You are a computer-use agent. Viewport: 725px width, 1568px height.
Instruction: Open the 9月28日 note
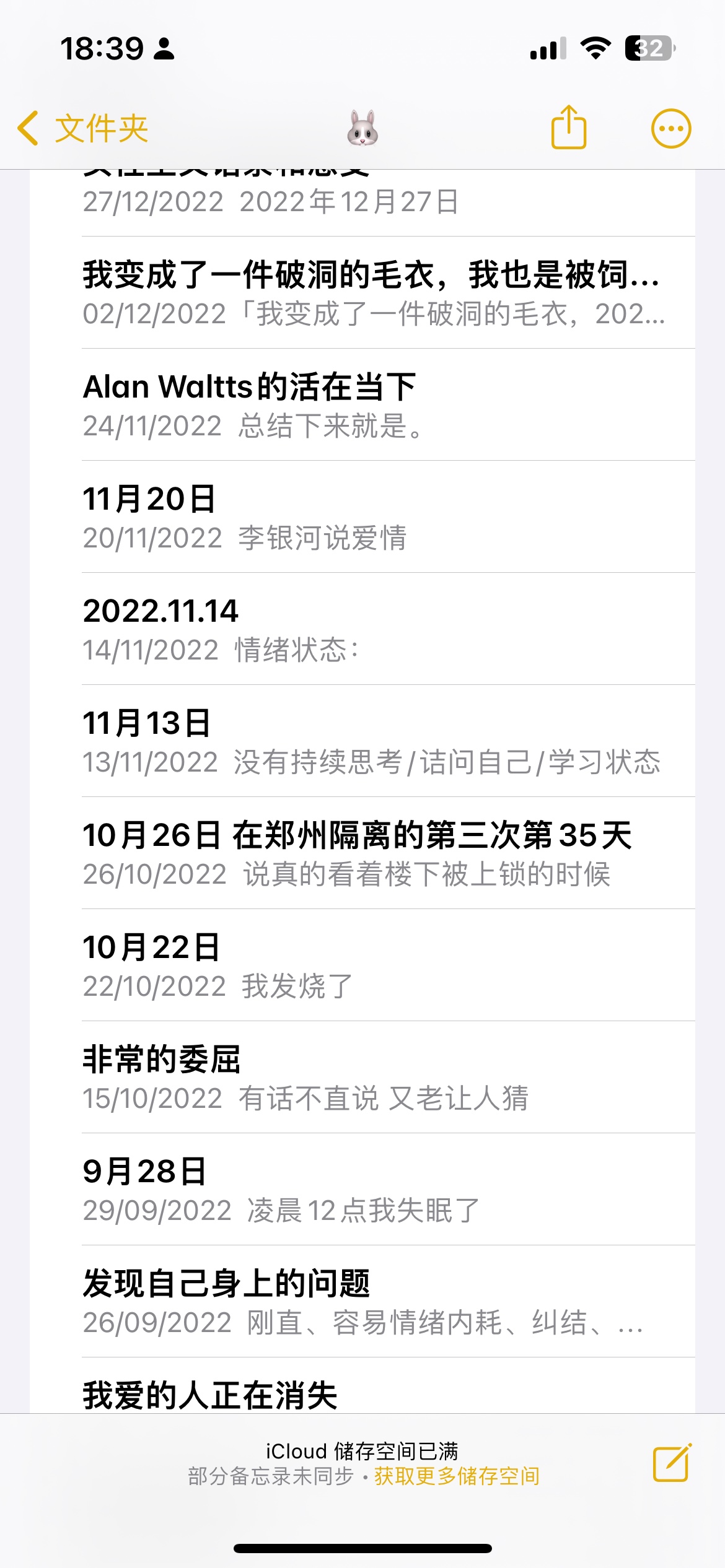click(388, 1189)
